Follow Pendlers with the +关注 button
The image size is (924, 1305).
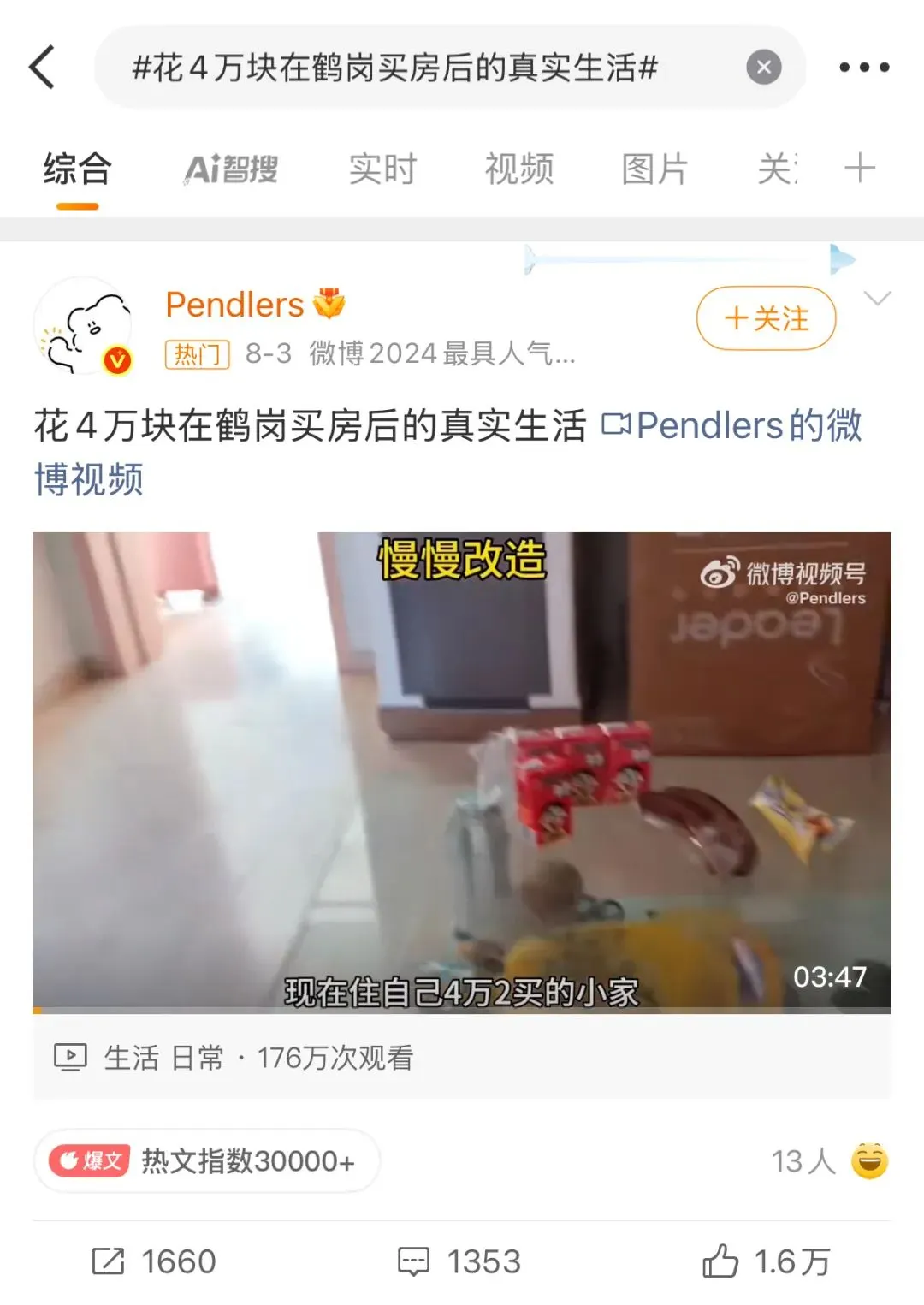[x=766, y=319]
